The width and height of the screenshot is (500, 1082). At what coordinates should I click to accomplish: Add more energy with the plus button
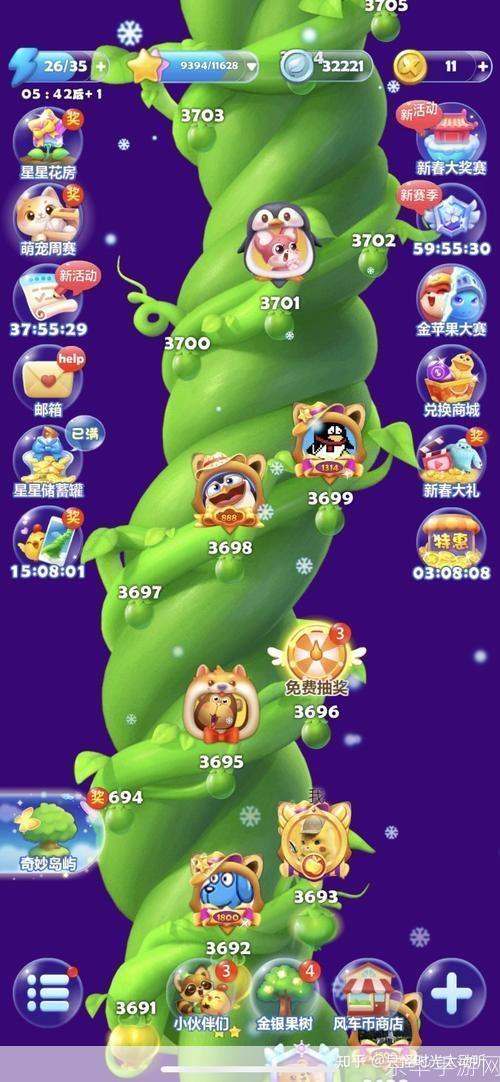click(101, 66)
